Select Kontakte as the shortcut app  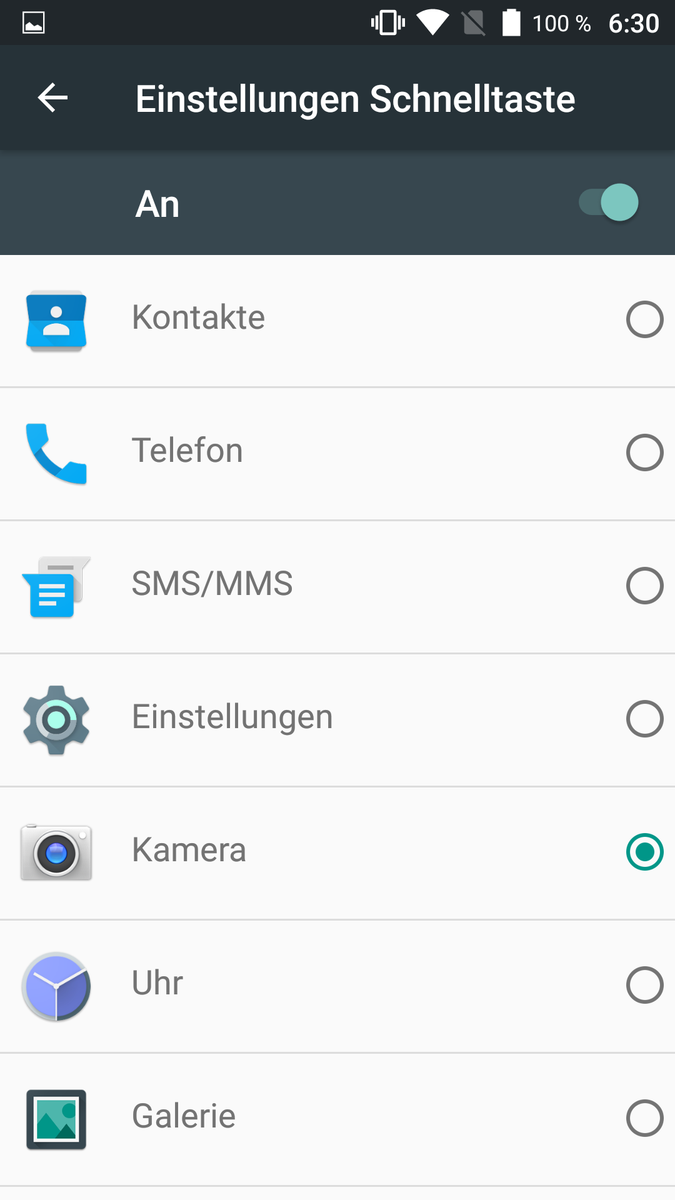click(x=644, y=320)
